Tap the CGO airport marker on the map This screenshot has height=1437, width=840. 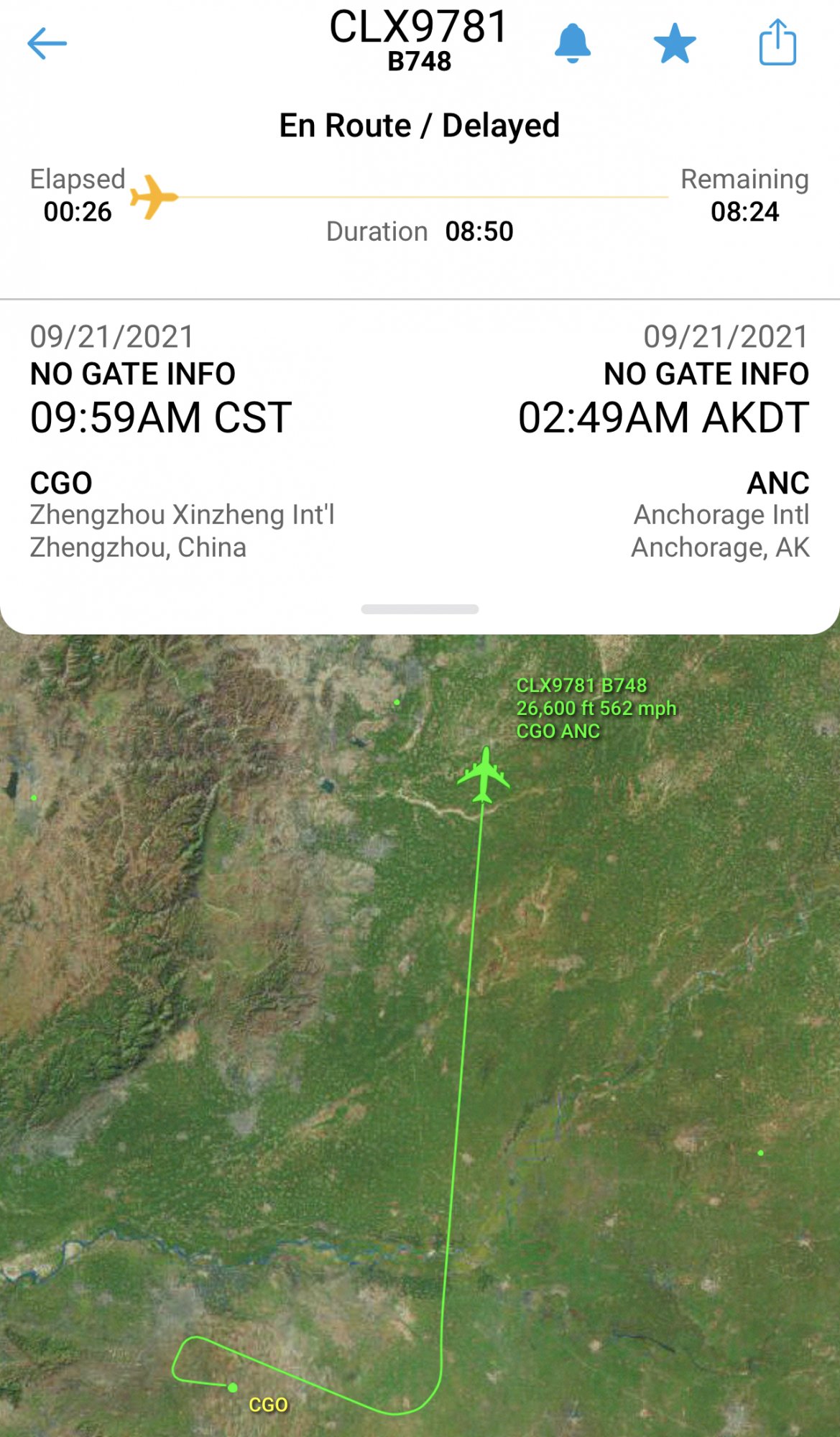tap(233, 1387)
